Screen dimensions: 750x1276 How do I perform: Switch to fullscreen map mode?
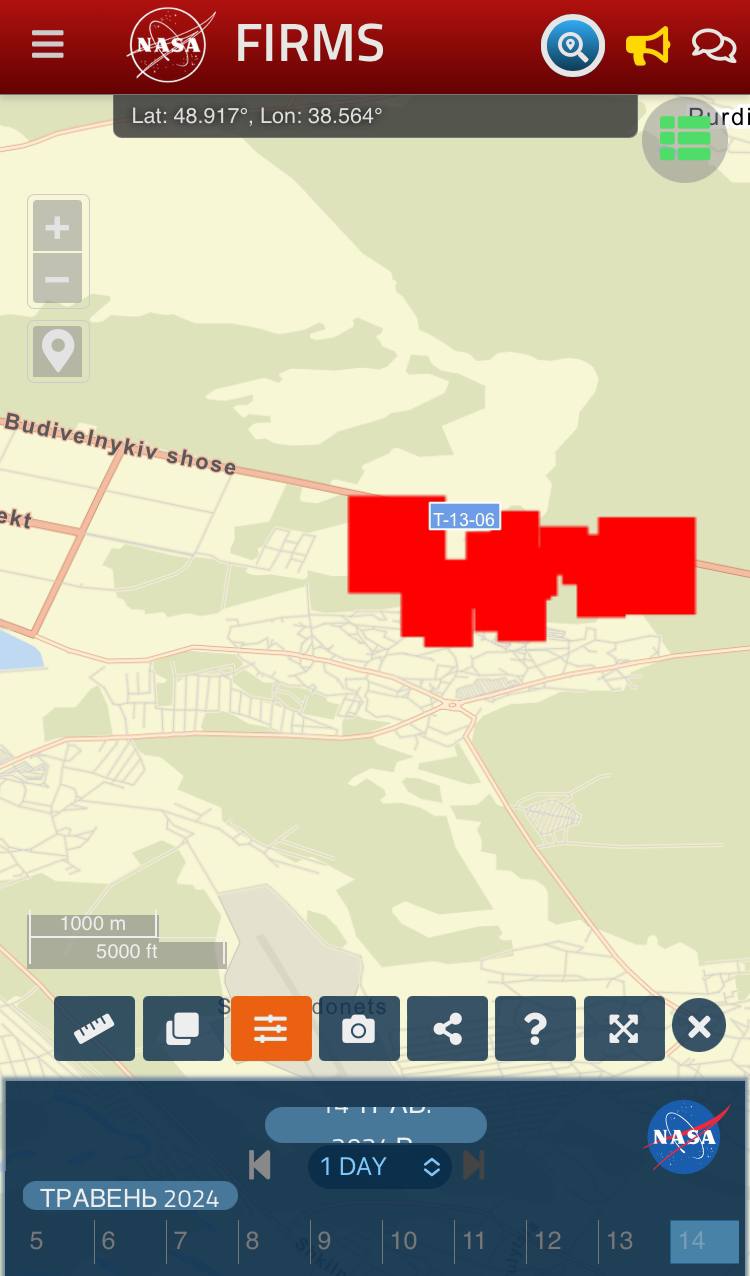[x=624, y=1028]
